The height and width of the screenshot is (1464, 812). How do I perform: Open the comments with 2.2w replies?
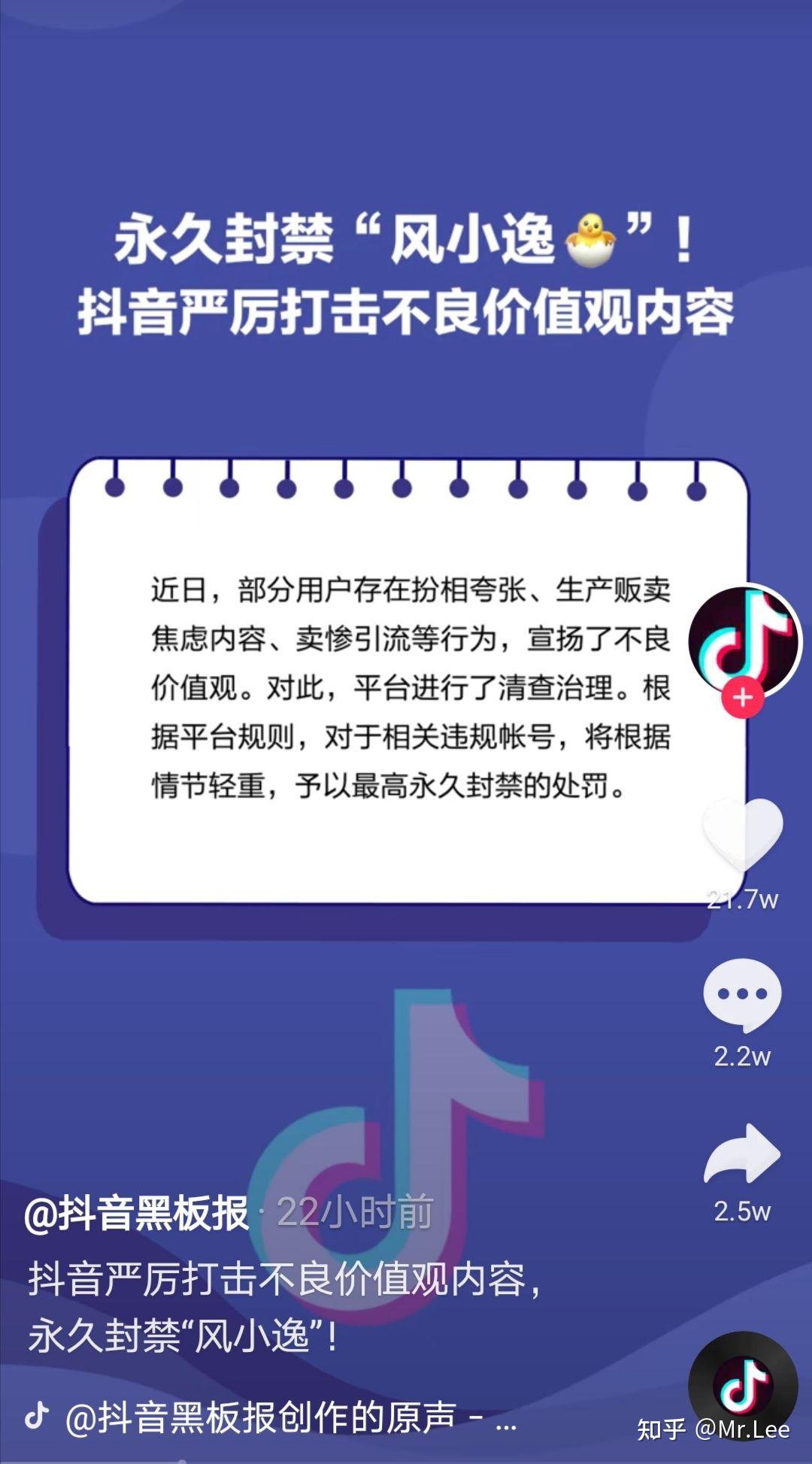(x=742, y=994)
